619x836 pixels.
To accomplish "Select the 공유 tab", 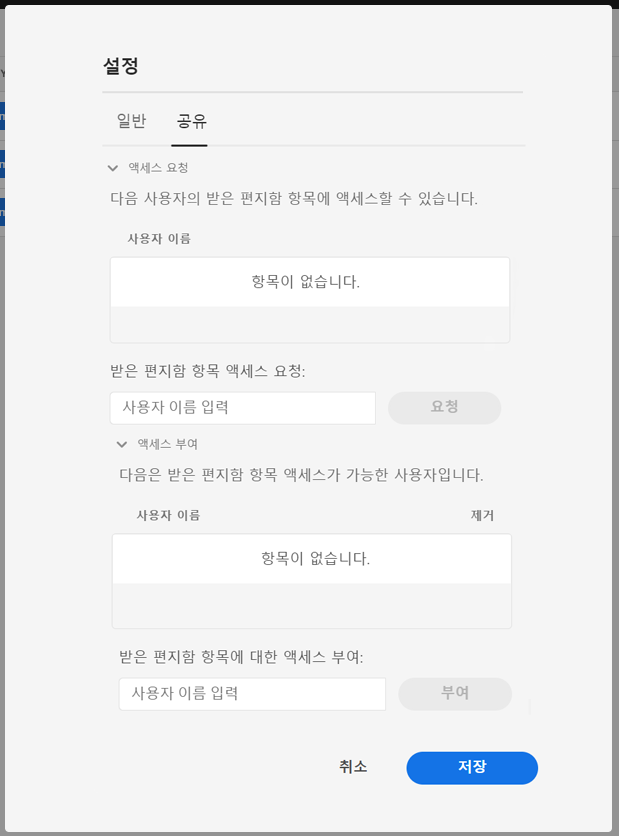I will (x=191, y=121).
